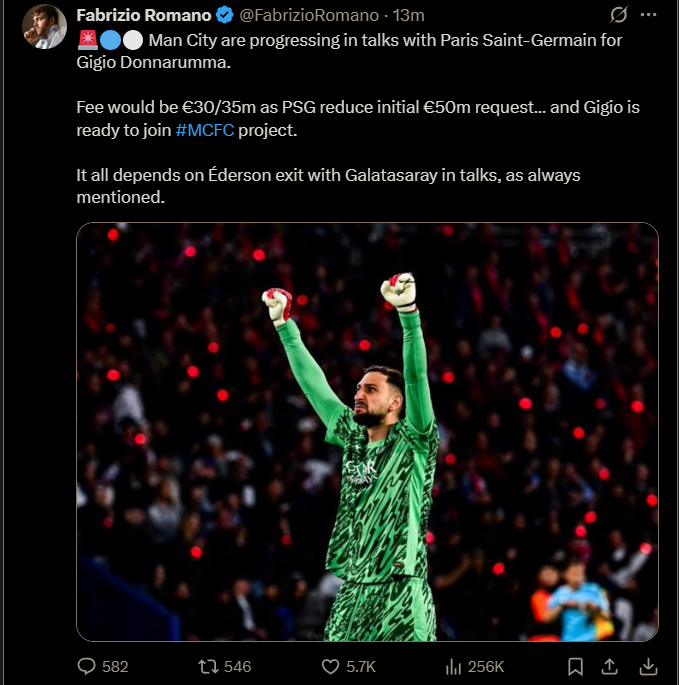Like the tweet
This screenshot has height=685, width=679.
(x=348, y=667)
